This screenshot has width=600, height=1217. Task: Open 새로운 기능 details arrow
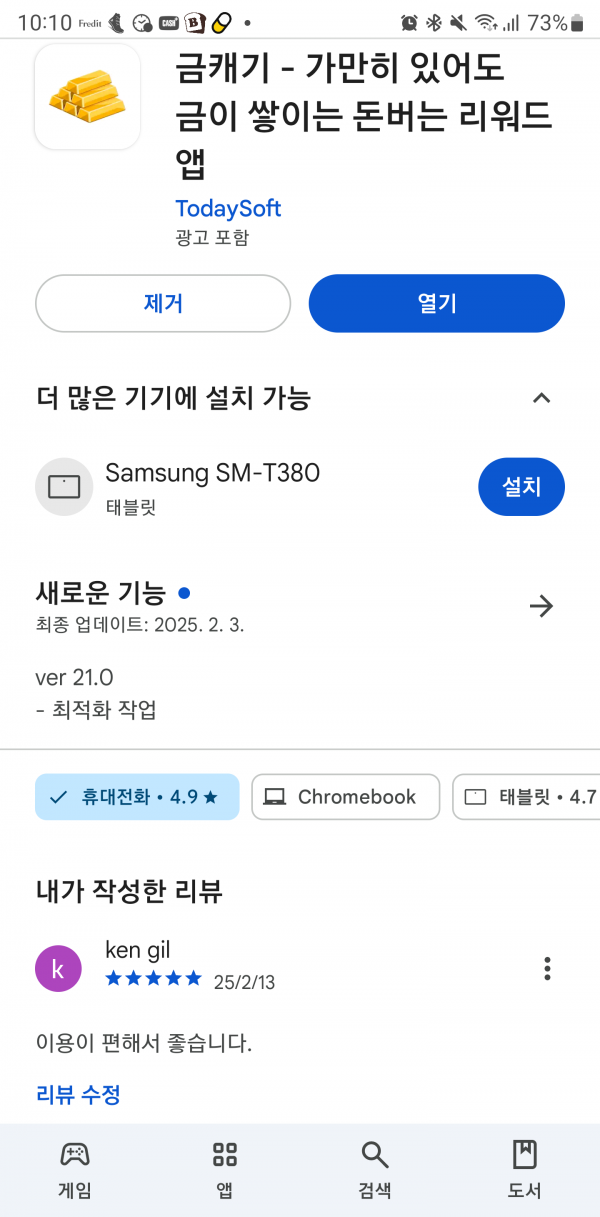[541, 606]
